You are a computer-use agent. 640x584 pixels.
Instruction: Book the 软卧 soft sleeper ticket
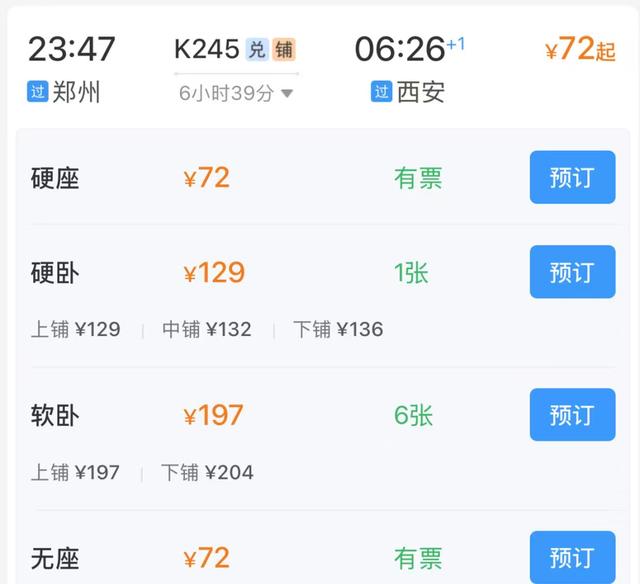click(572, 415)
